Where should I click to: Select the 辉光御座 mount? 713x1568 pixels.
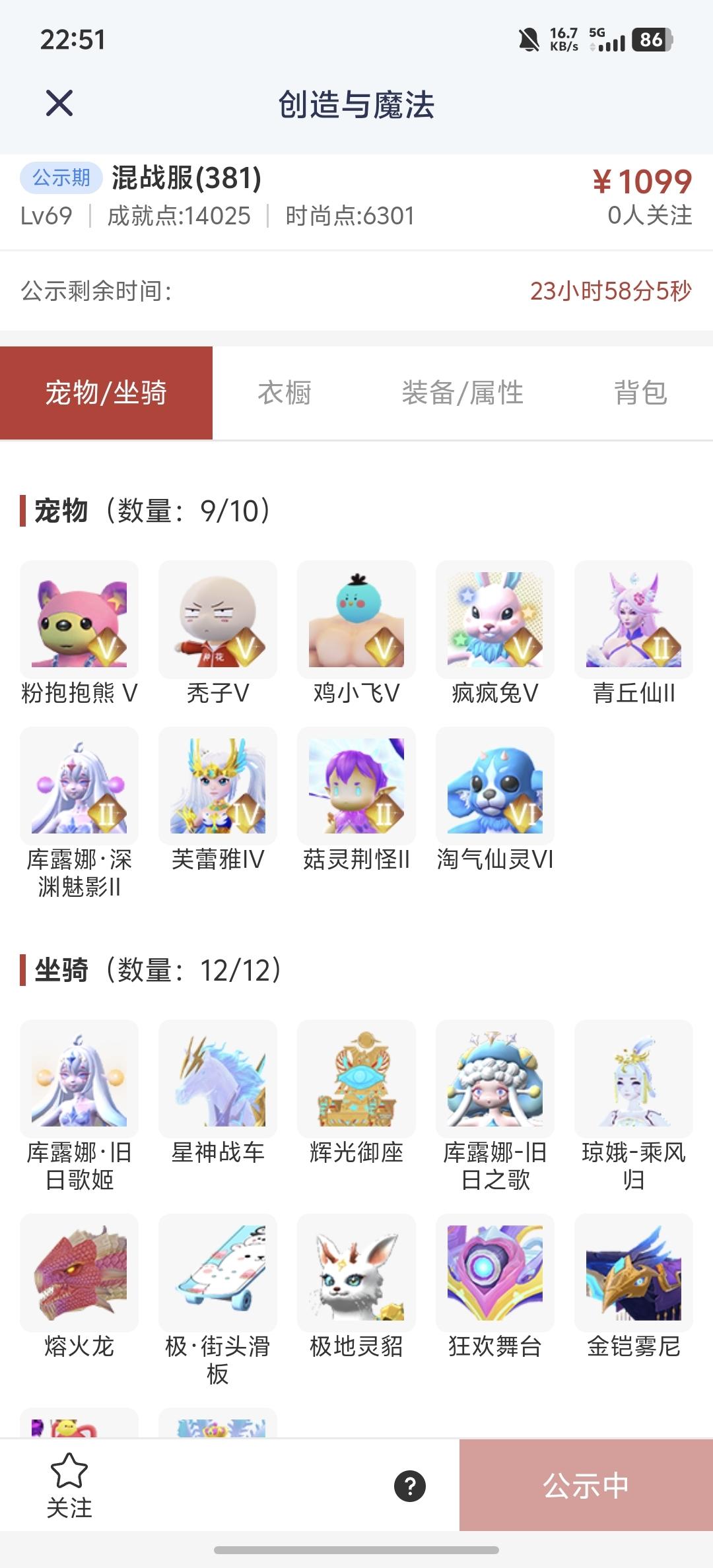point(356,1080)
